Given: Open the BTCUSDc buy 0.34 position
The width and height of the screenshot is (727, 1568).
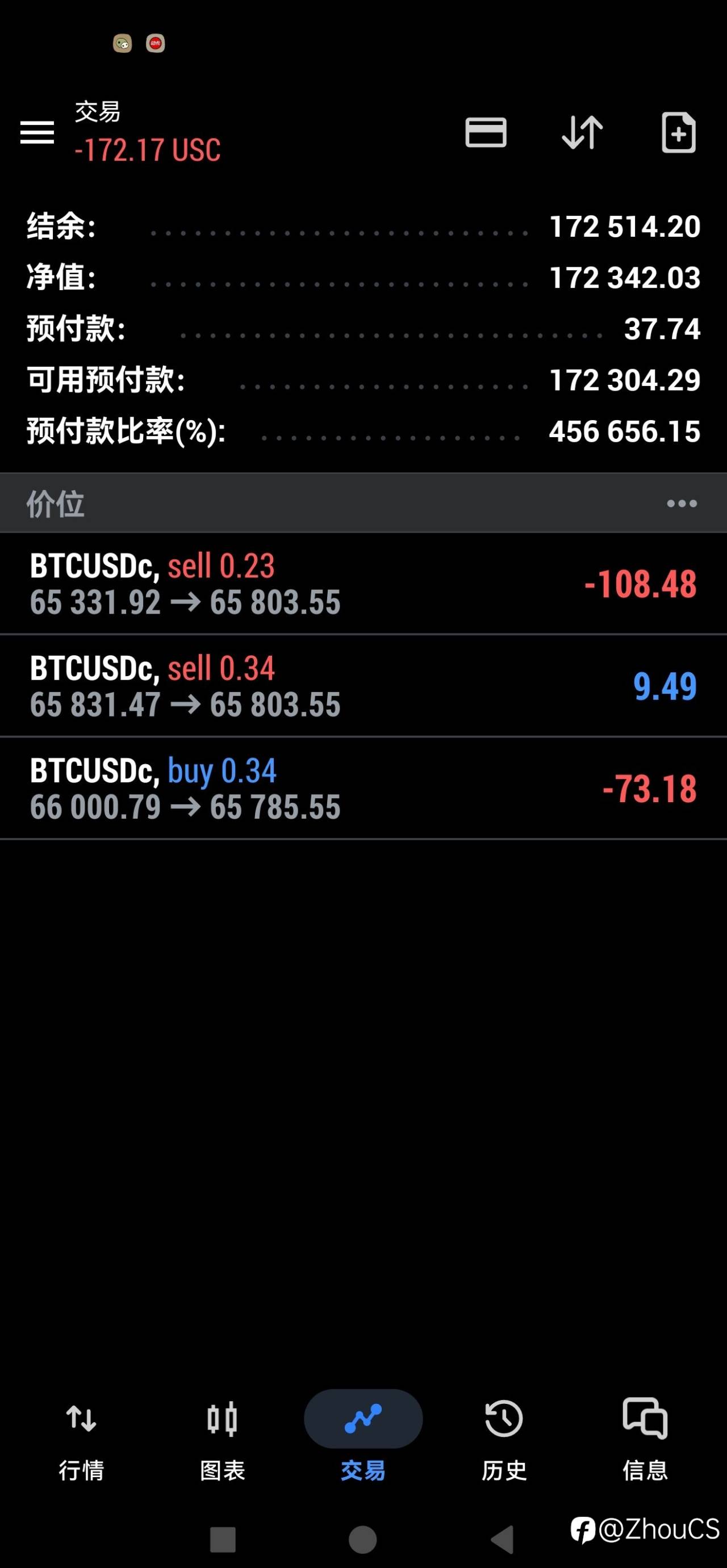Looking at the screenshot, I should point(363,789).
